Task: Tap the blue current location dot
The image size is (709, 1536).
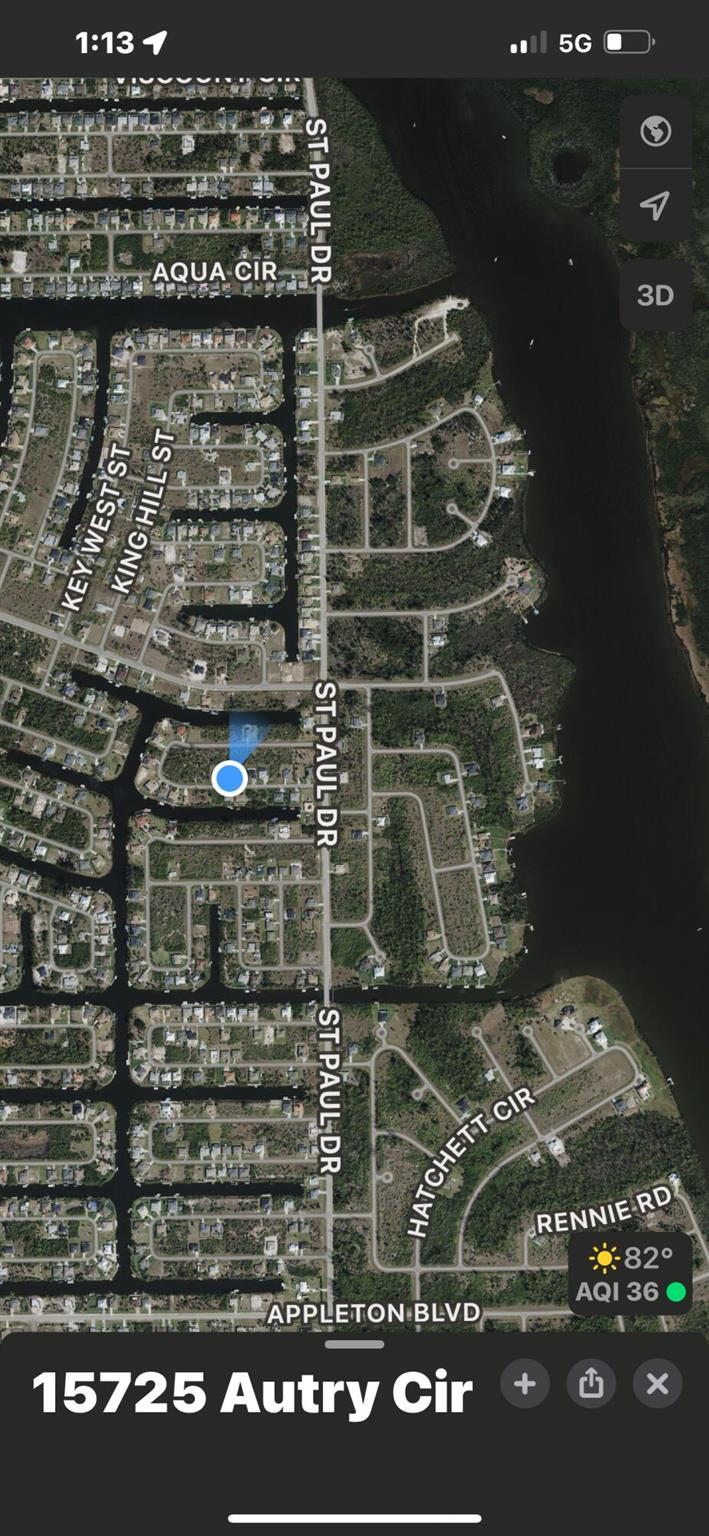Action: (230, 777)
